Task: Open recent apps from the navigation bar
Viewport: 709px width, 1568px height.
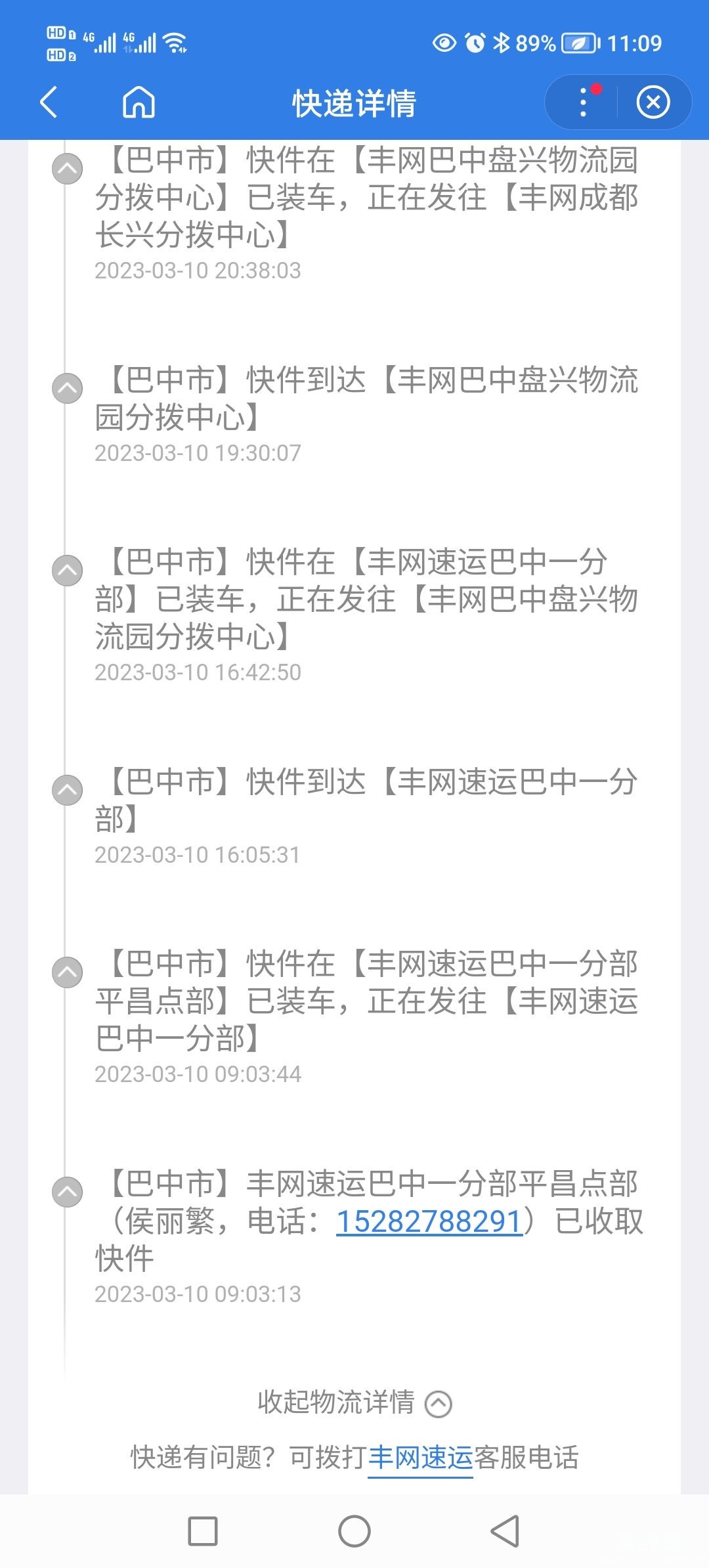Action: click(x=203, y=1531)
